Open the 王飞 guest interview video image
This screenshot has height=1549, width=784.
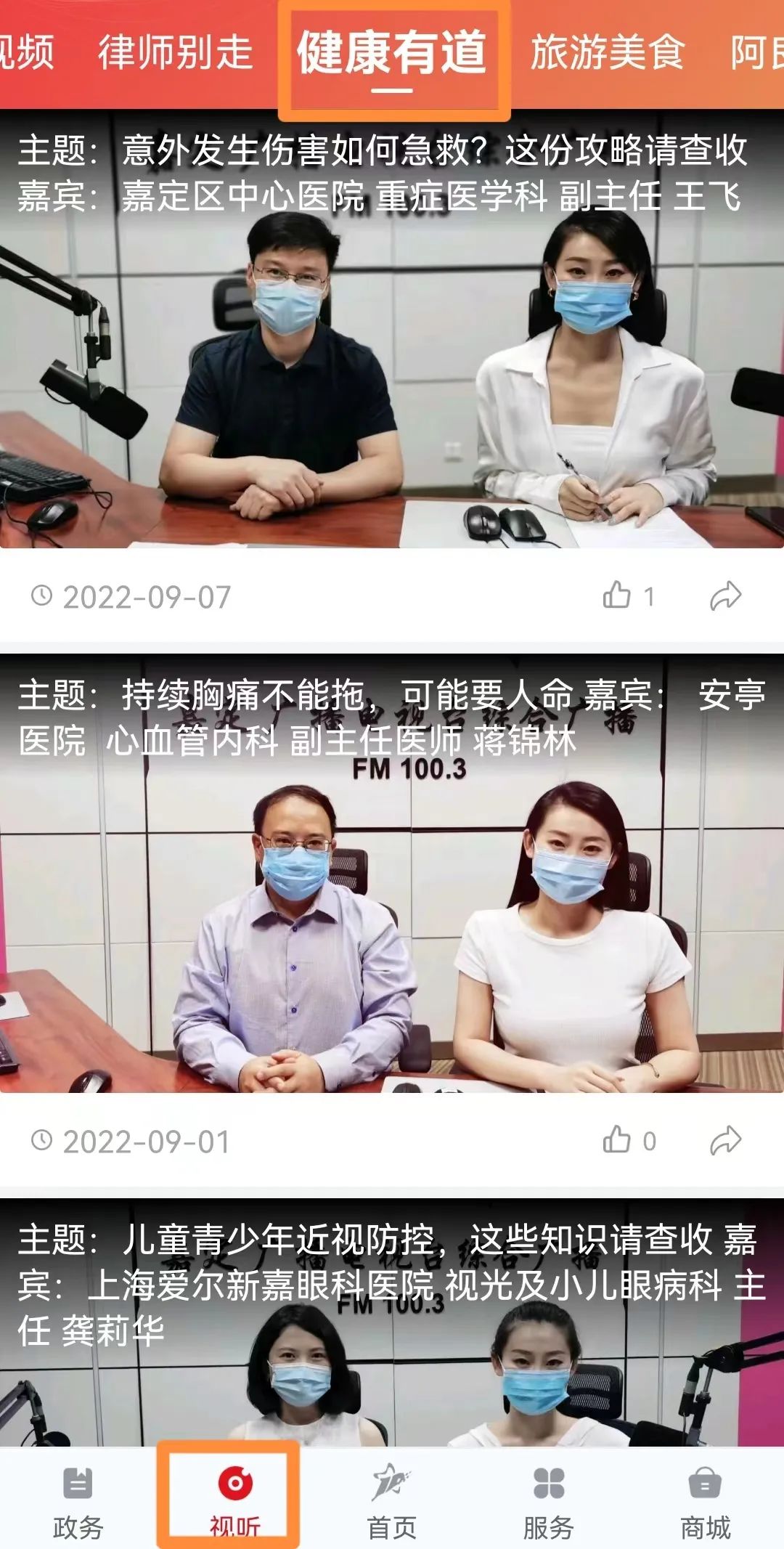click(392, 363)
